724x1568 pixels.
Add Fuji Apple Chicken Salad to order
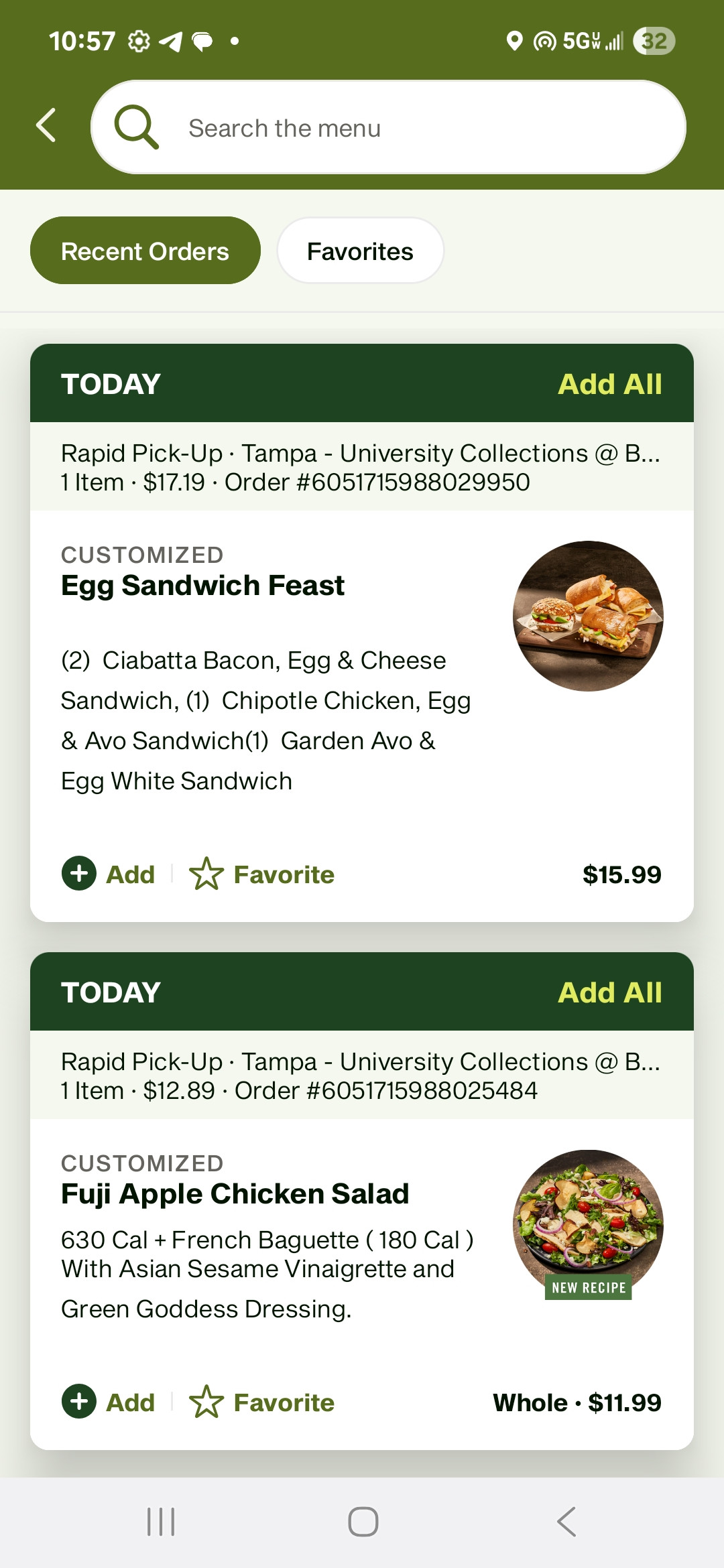109,1402
